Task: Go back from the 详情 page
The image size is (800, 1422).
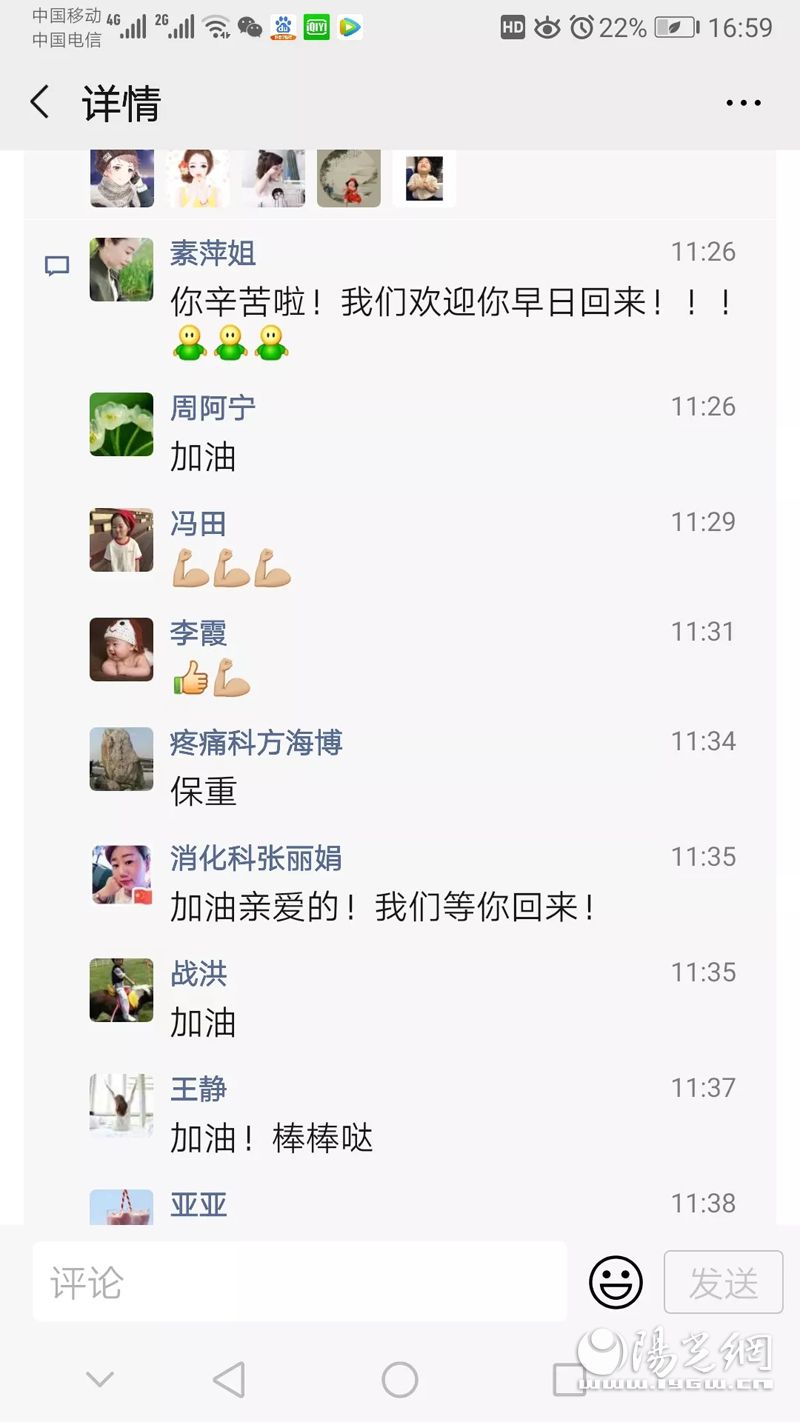Action: pyautogui.click(x=40, y=103)
